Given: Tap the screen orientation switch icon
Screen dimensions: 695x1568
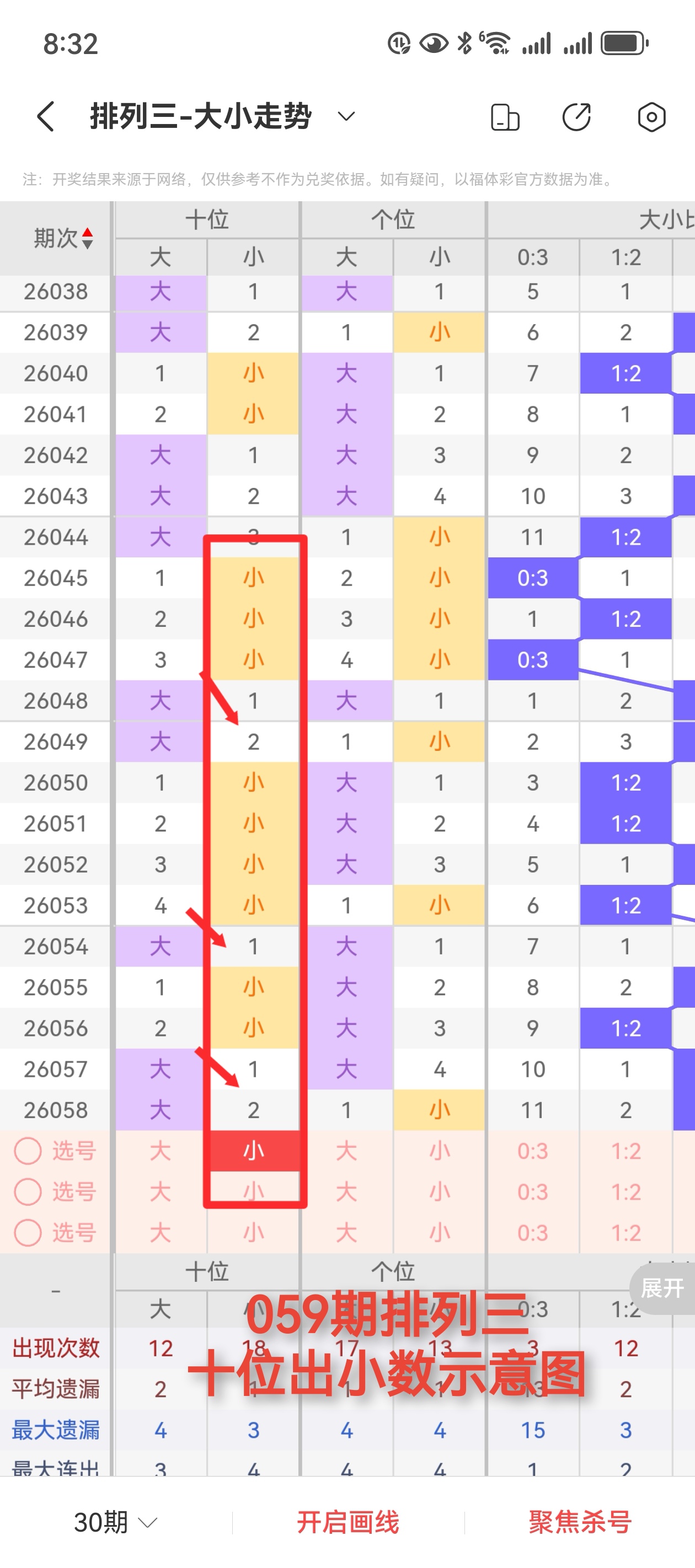Looking at the screenshot, I should (505, 117).
